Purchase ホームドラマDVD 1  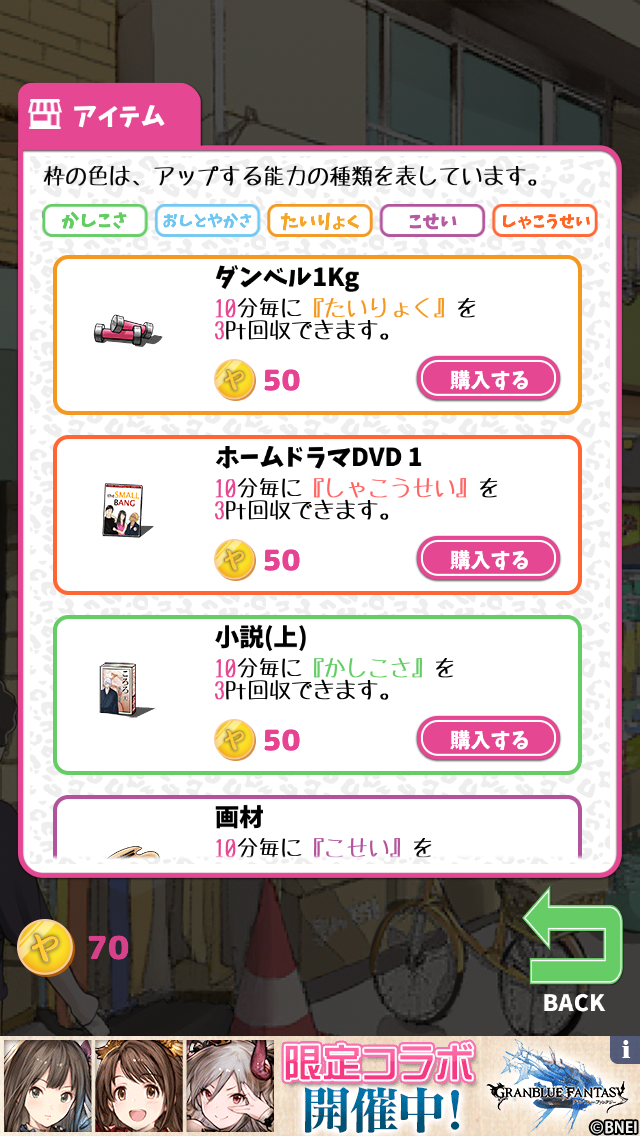[488, 559]
